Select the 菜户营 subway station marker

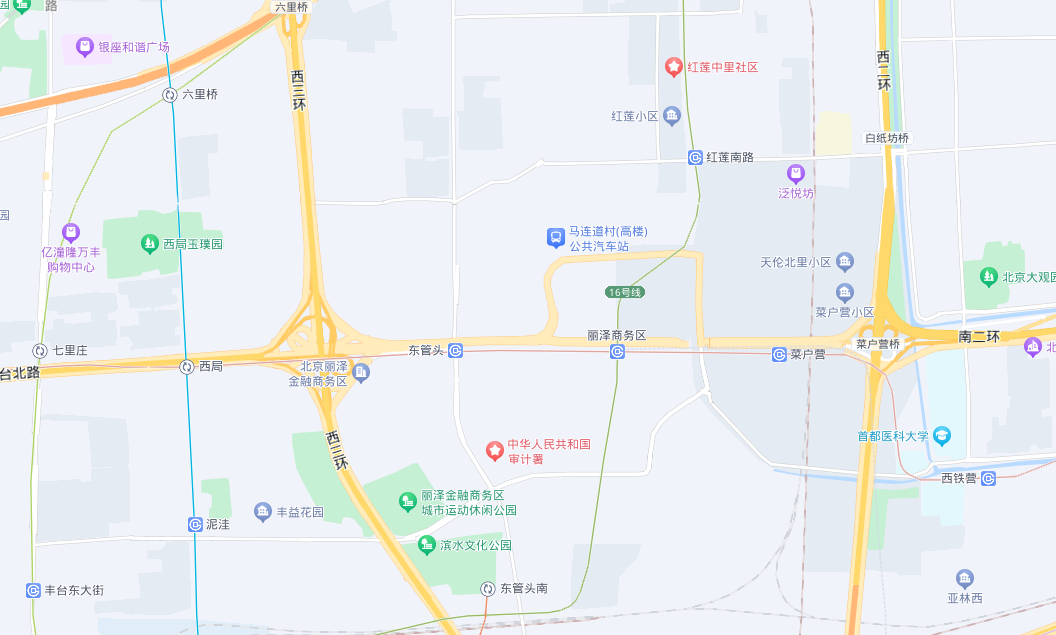coord(779,354)
